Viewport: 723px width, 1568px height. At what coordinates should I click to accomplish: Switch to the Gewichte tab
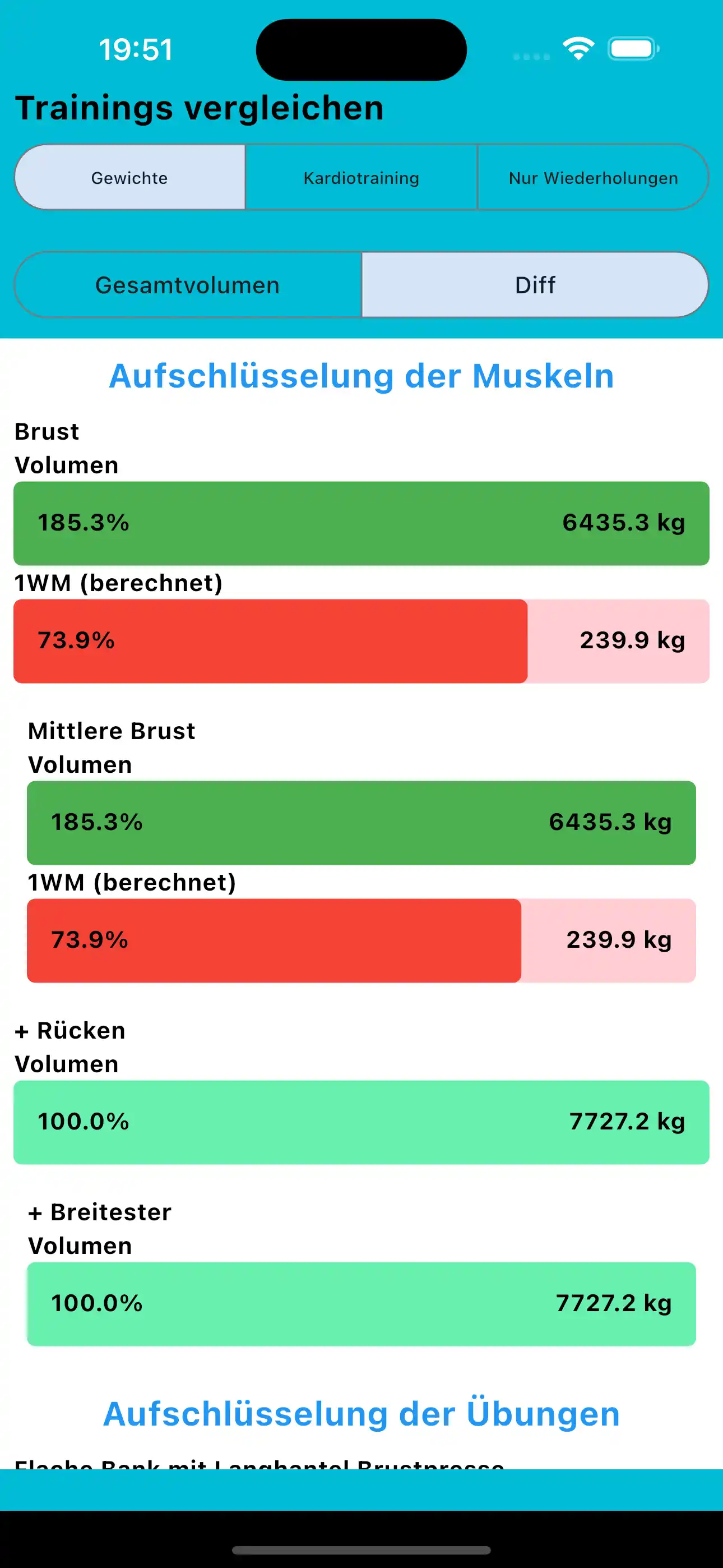[129, 177]
